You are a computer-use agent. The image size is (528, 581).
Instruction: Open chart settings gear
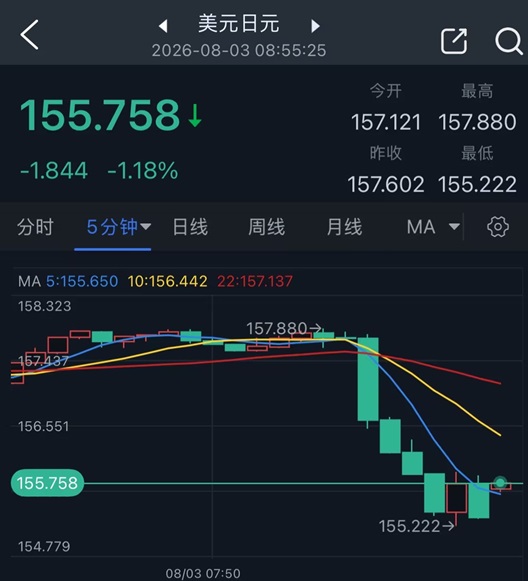click(498, 227)
